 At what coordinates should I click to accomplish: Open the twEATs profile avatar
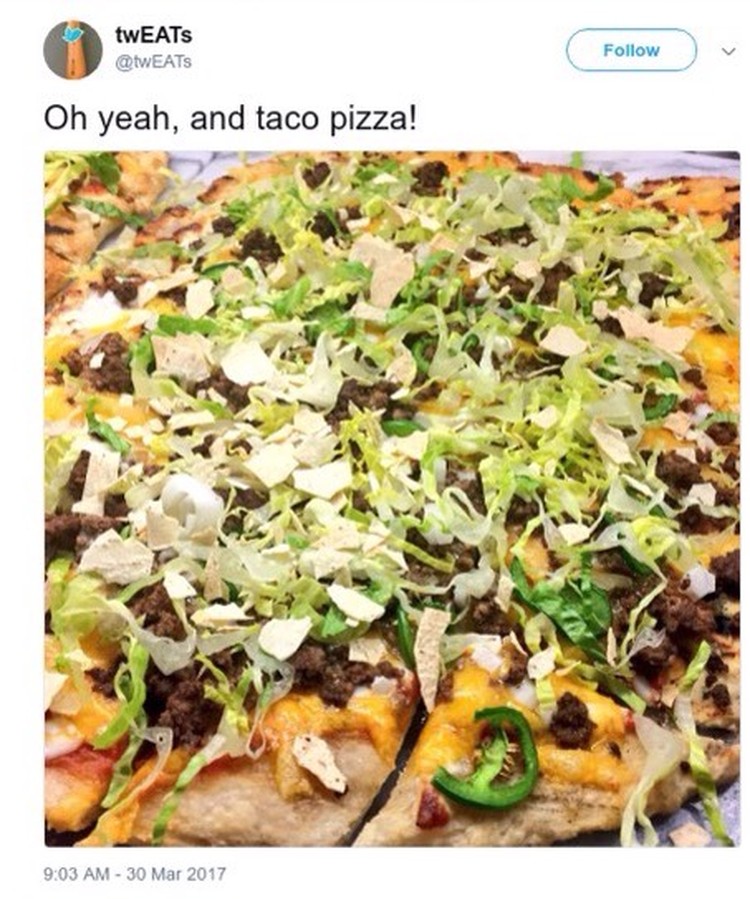point(72,49)
